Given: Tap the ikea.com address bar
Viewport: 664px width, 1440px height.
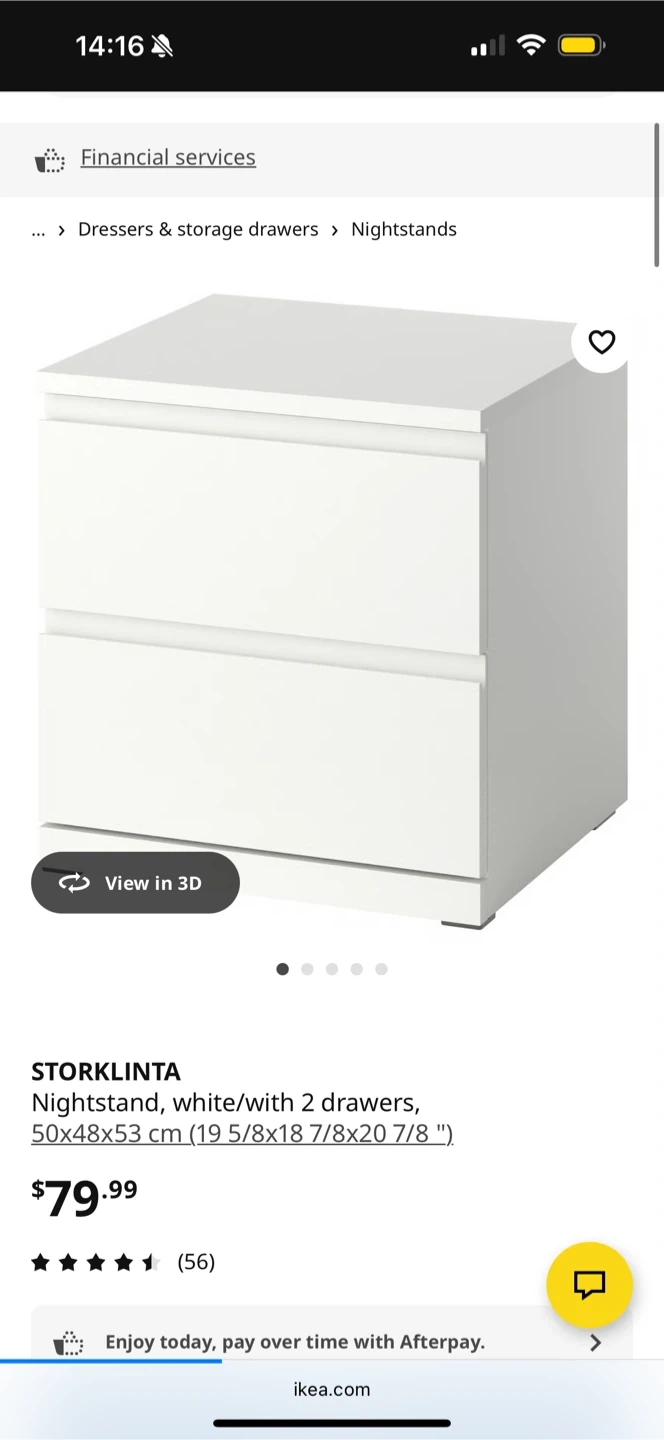Looking at the screenshot, I should (332, 1389).
